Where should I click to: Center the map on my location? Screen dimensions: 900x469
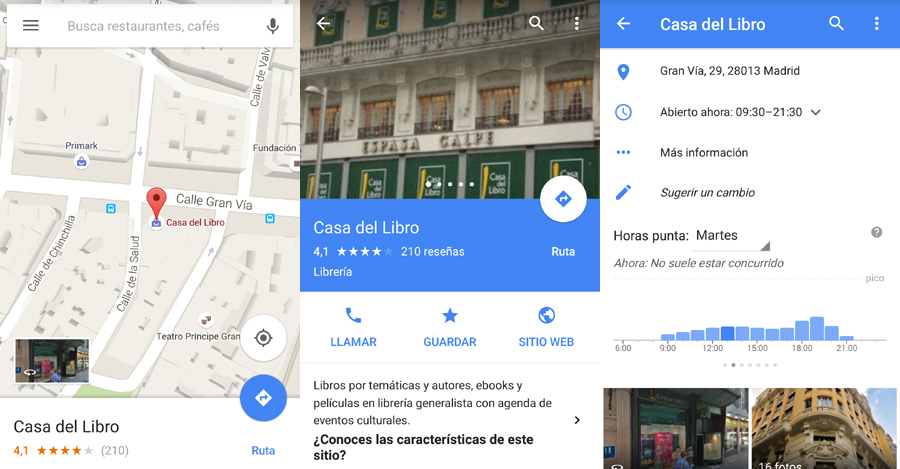click(x=263, y=338)
